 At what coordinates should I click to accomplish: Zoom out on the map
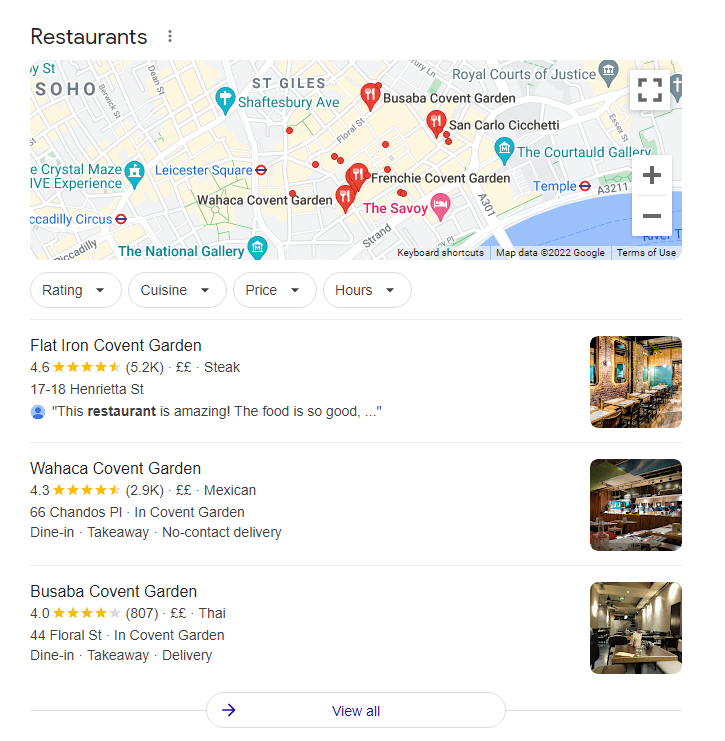[652, 216]
